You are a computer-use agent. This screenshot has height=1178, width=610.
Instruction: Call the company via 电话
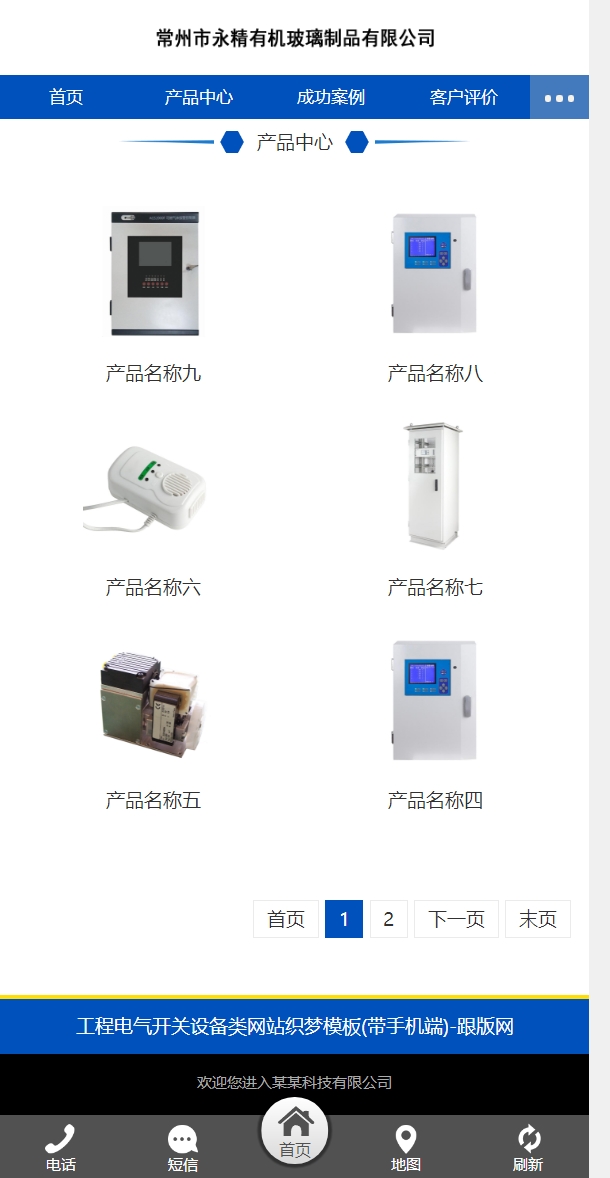point(61,1148)
